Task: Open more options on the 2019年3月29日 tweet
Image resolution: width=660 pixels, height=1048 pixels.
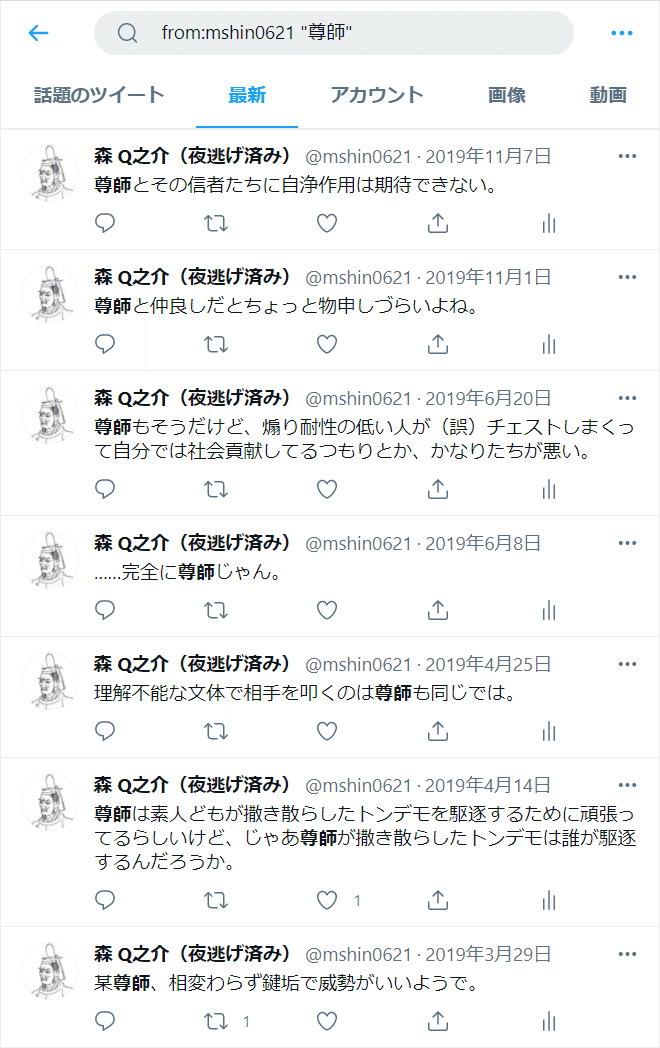Action: coord(627,954)
